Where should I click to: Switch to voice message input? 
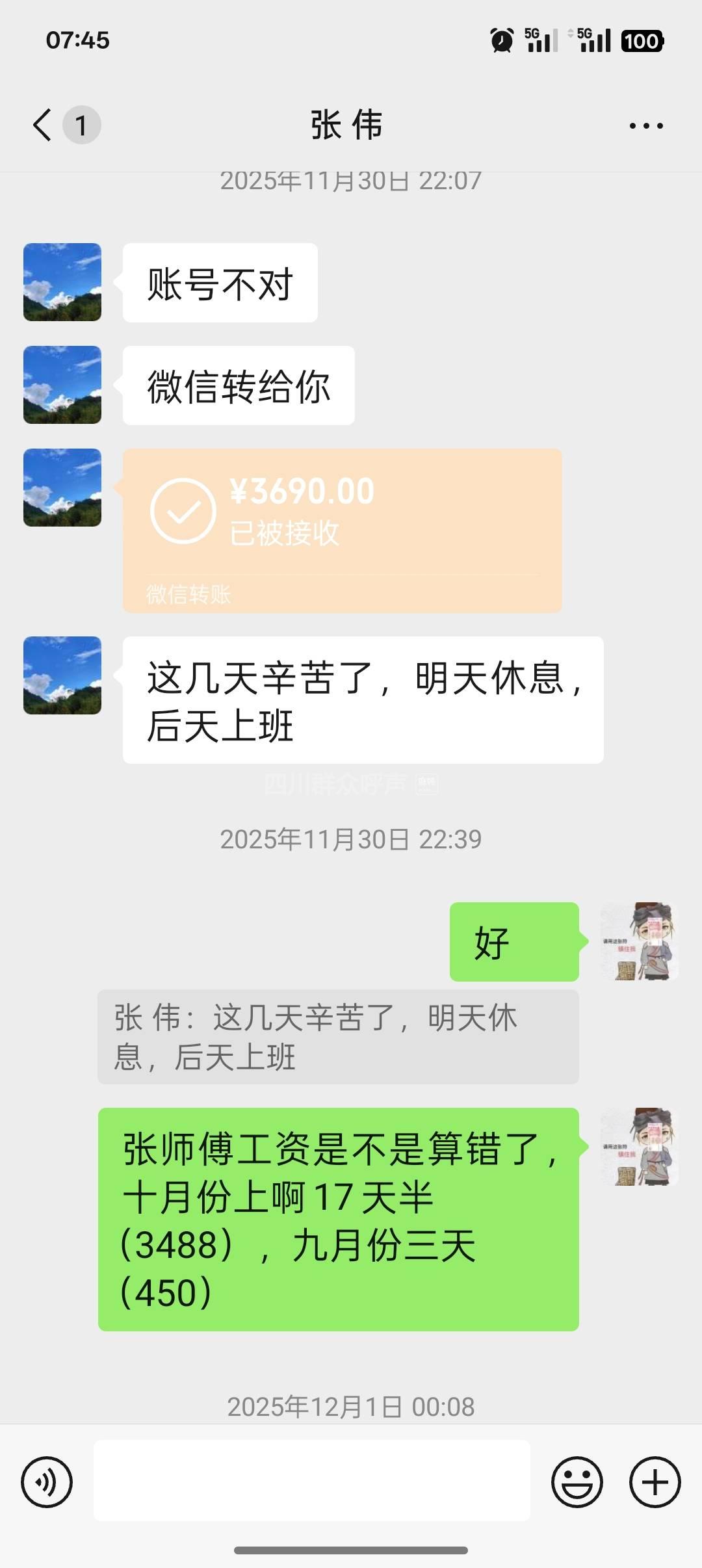(x=47, y=1482)
